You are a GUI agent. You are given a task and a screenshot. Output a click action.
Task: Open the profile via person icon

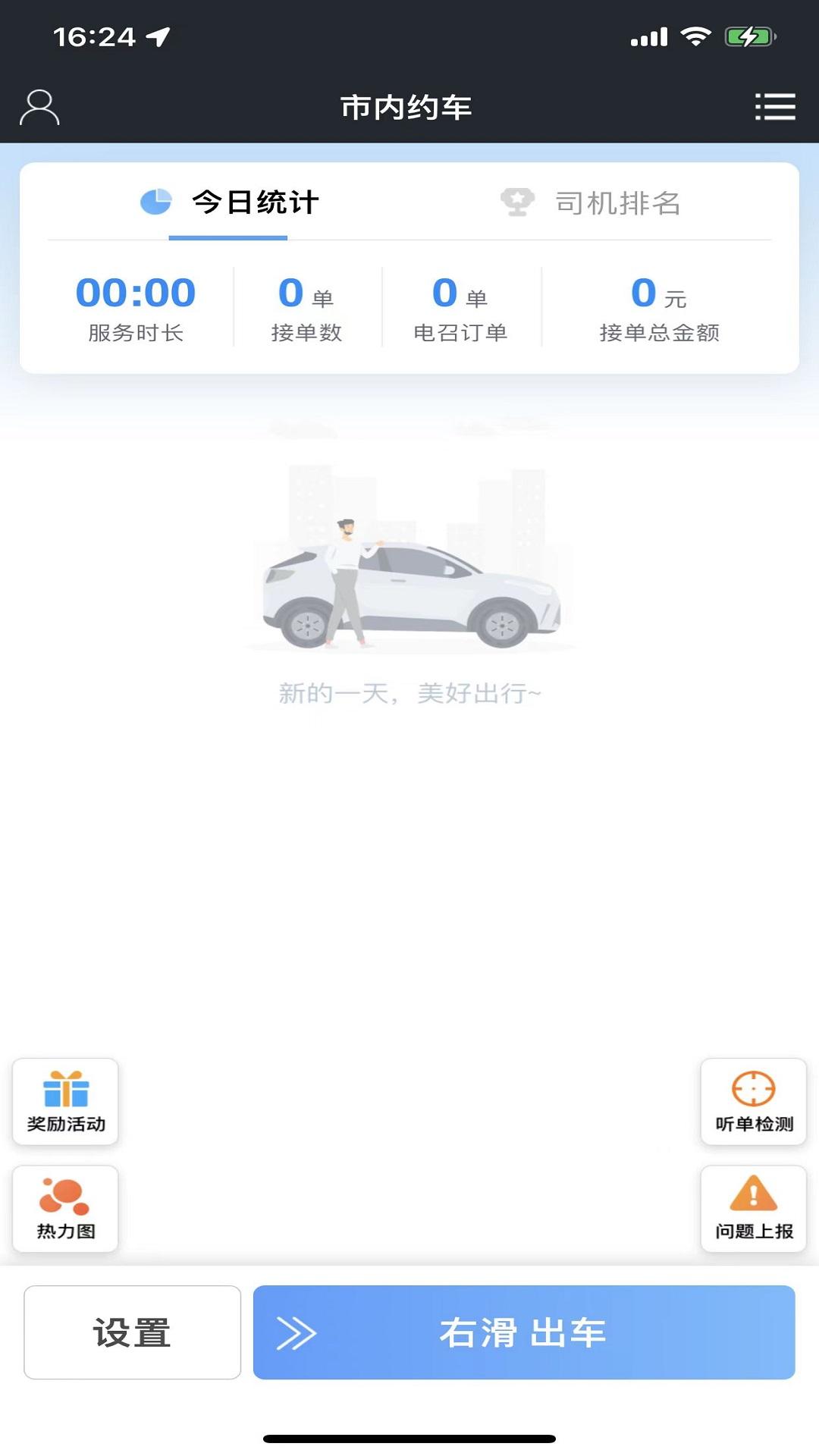click(x=41, y=107)
